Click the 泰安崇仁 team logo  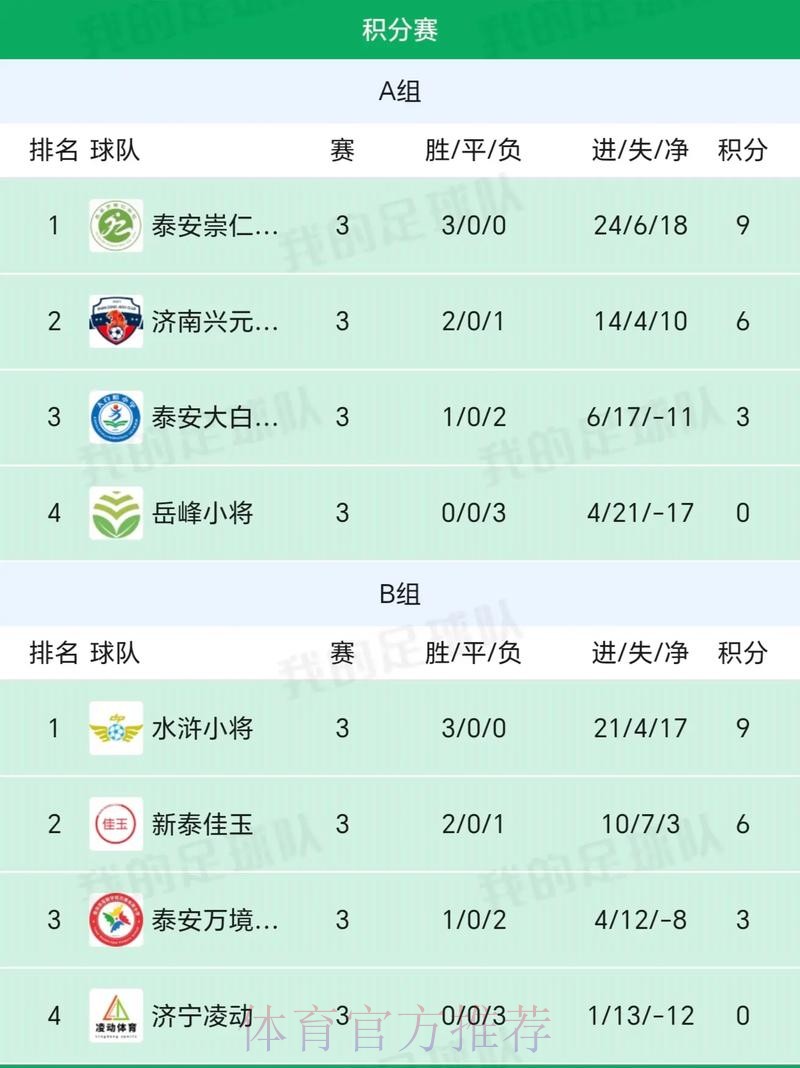tap(116, 225)
